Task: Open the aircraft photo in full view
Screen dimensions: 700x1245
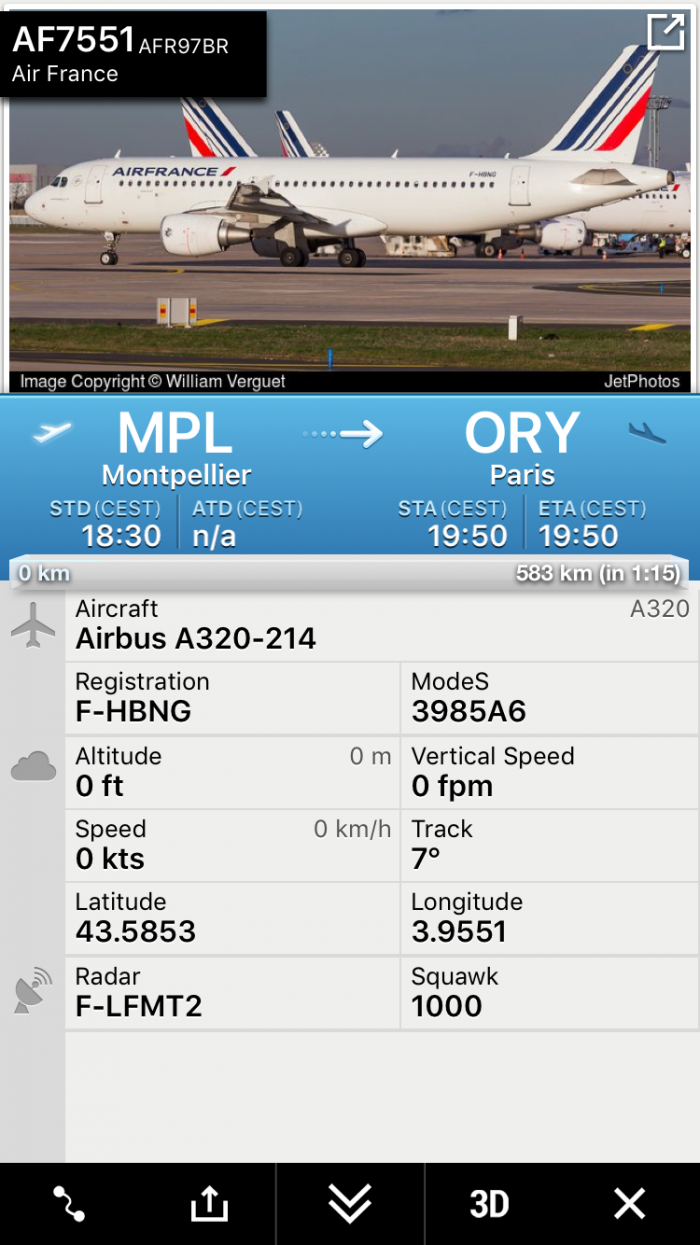Action: click(665, 32)
